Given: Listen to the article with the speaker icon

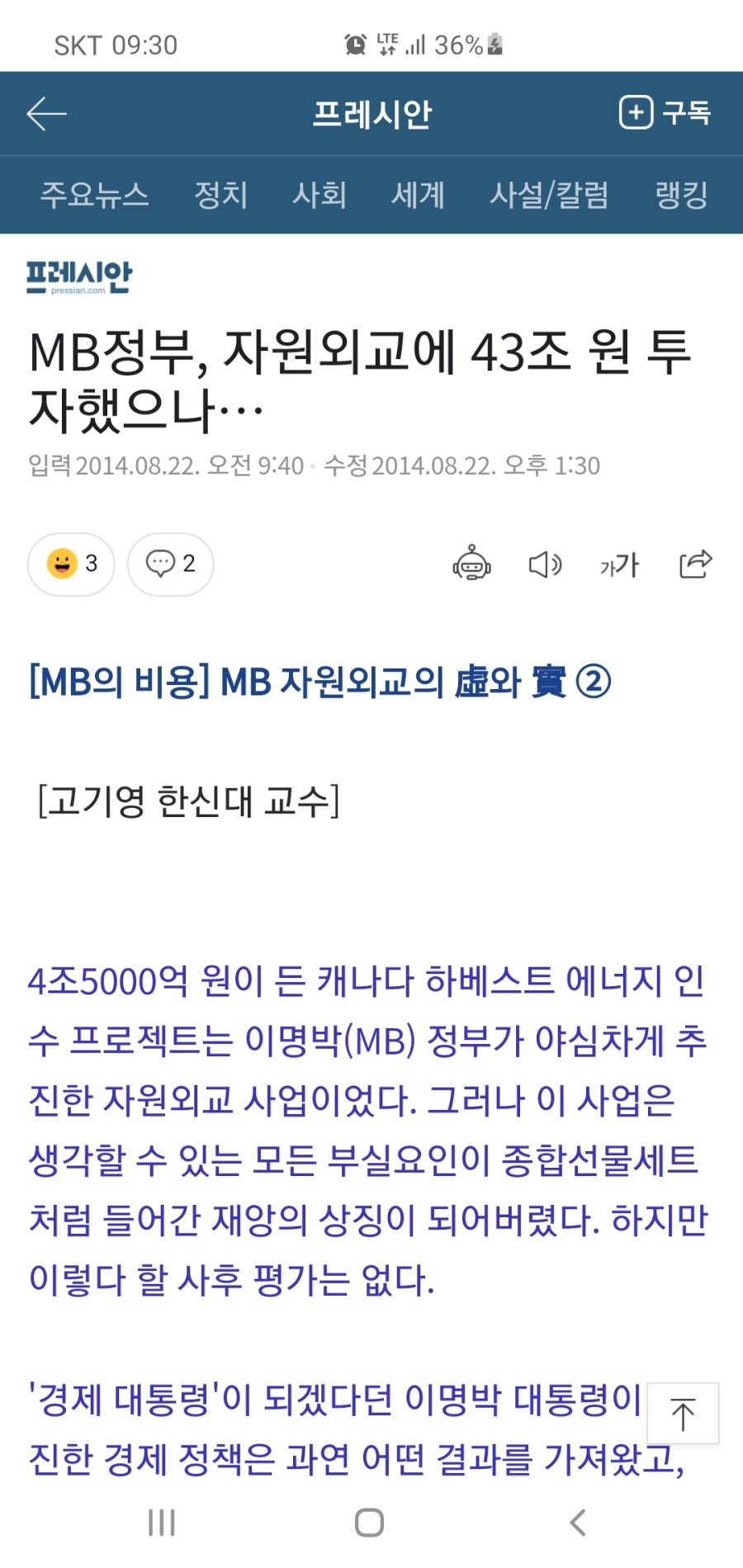Looking at the screenshot, I should [545, 564].
